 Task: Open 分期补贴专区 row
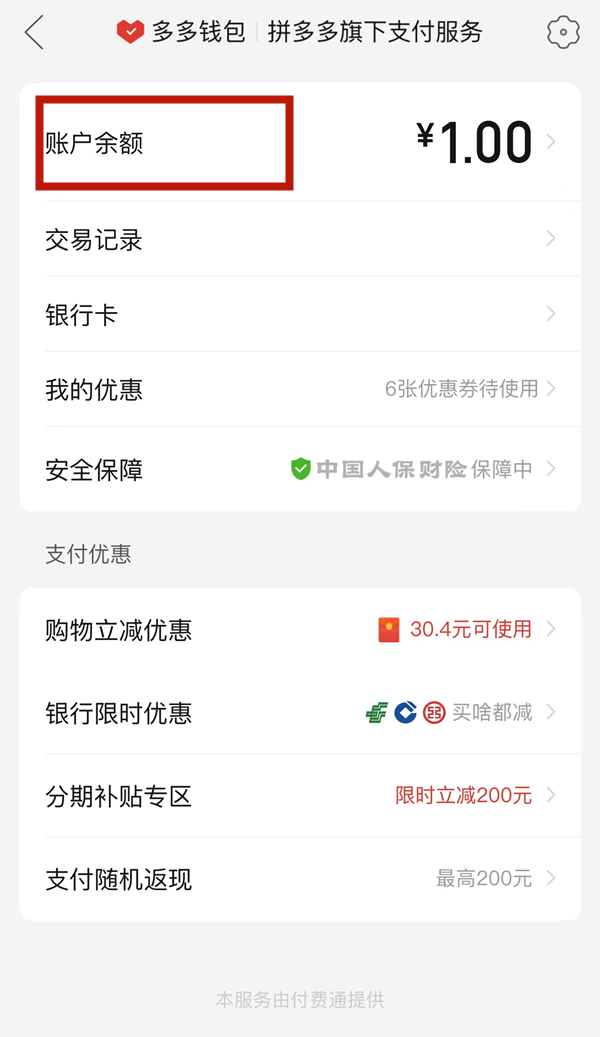(300, 795)
